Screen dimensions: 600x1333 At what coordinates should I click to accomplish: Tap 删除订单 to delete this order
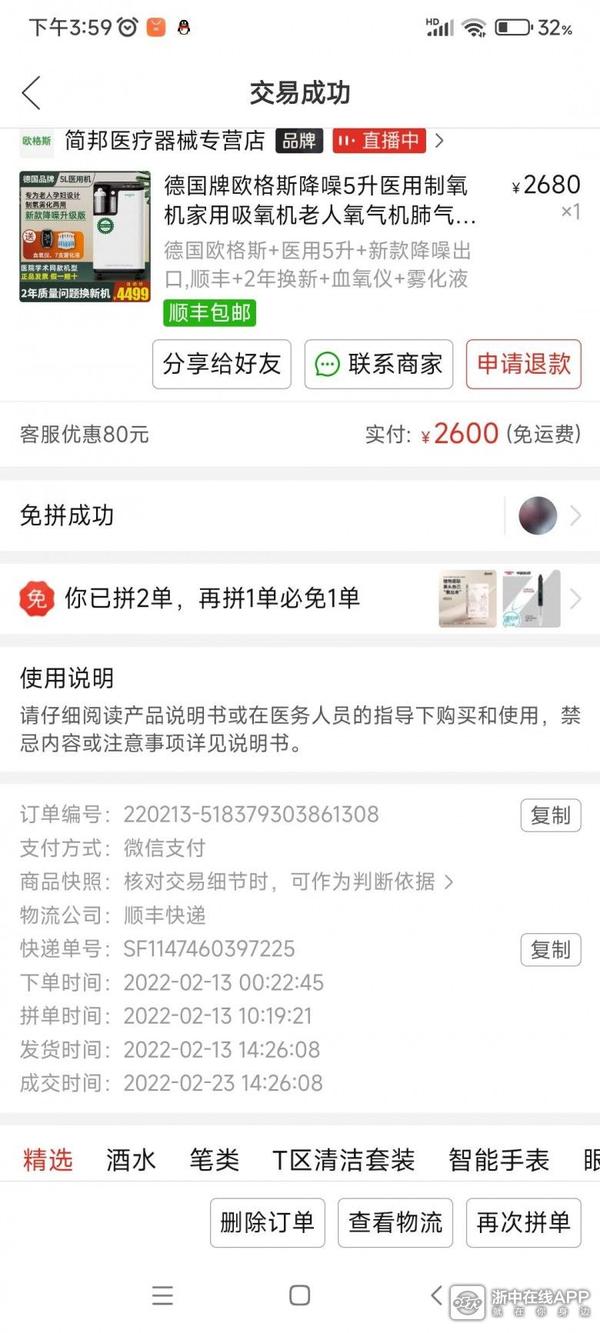click(x=266, y=1222)
